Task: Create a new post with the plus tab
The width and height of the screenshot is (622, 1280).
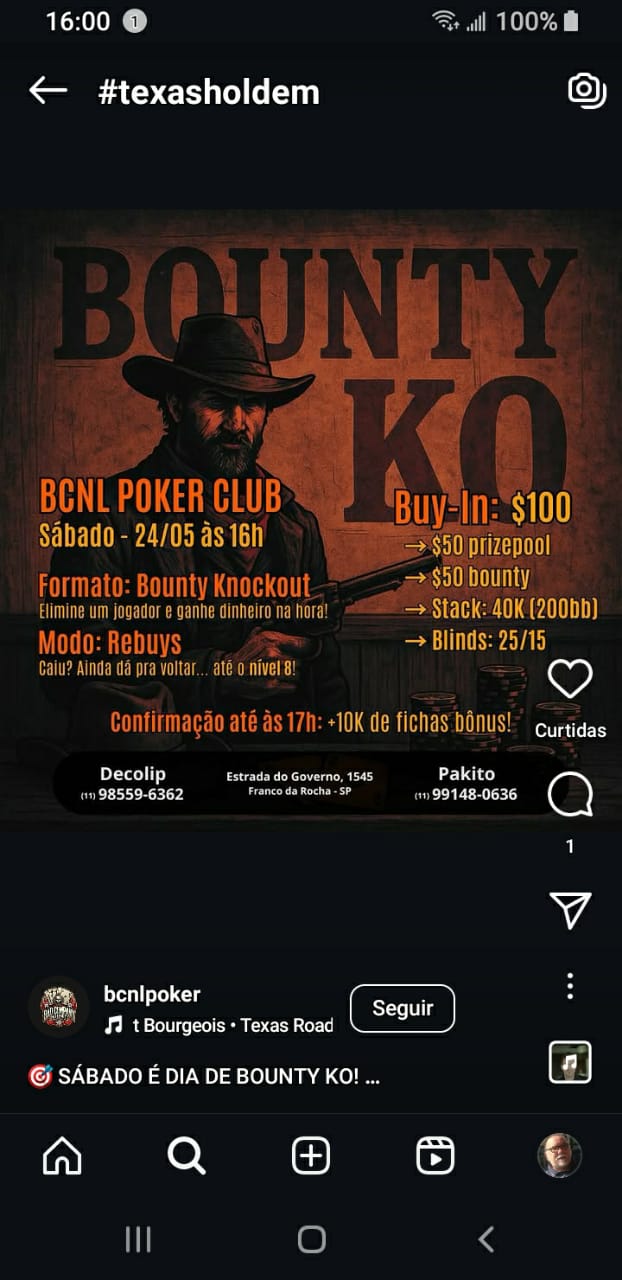Action: 311,1156
